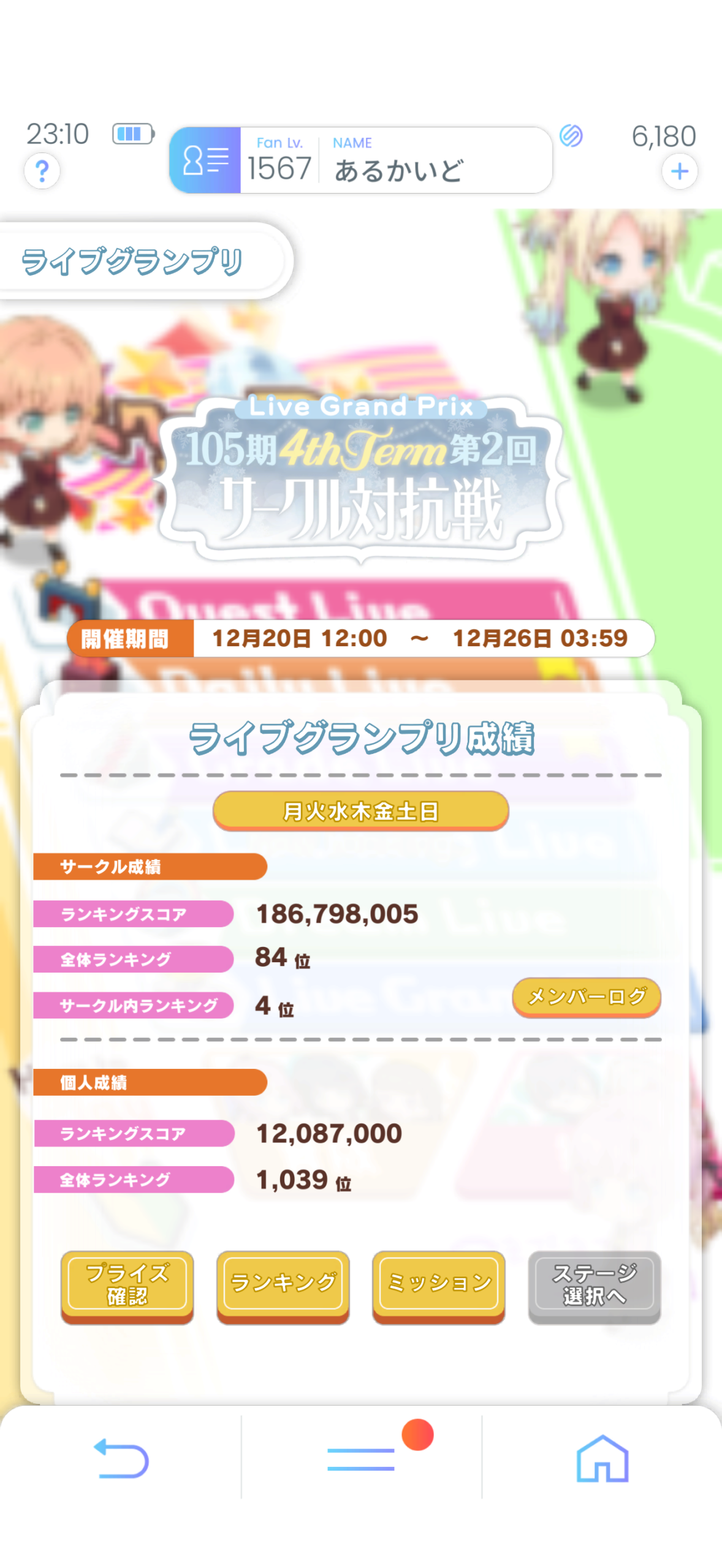The image size is (722, 1568).
Task: Open the メンバーログ member log
Action: [586, 997]
